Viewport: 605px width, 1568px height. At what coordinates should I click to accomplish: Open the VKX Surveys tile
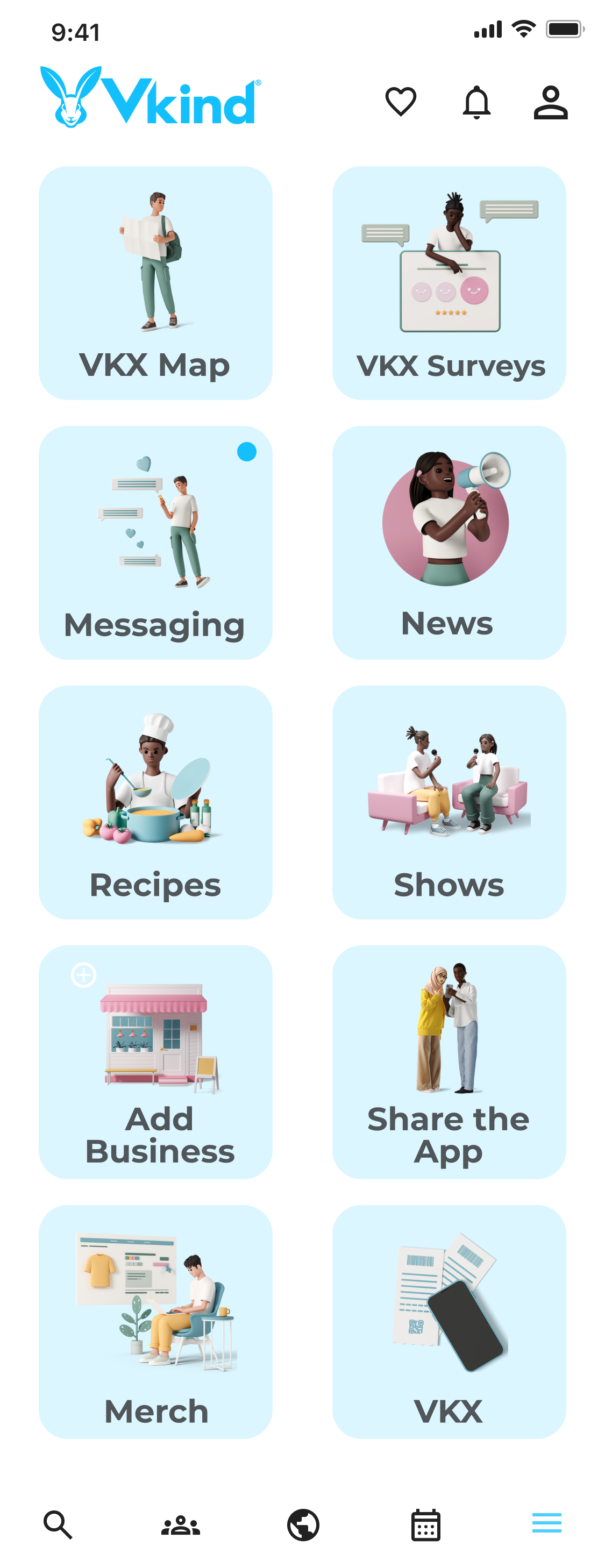coord(449,283)
